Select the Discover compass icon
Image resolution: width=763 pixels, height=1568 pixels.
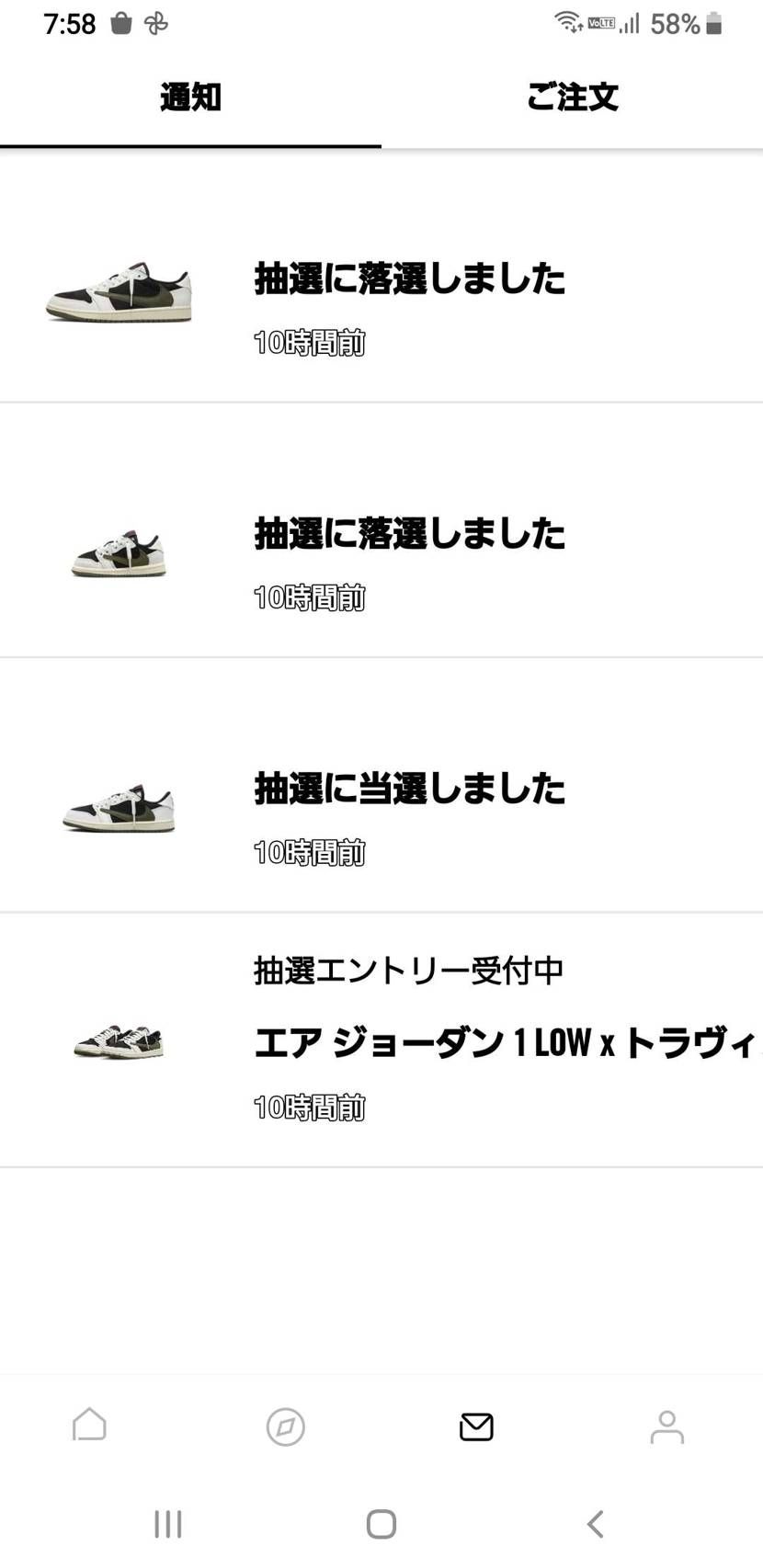click(285, 1426)
